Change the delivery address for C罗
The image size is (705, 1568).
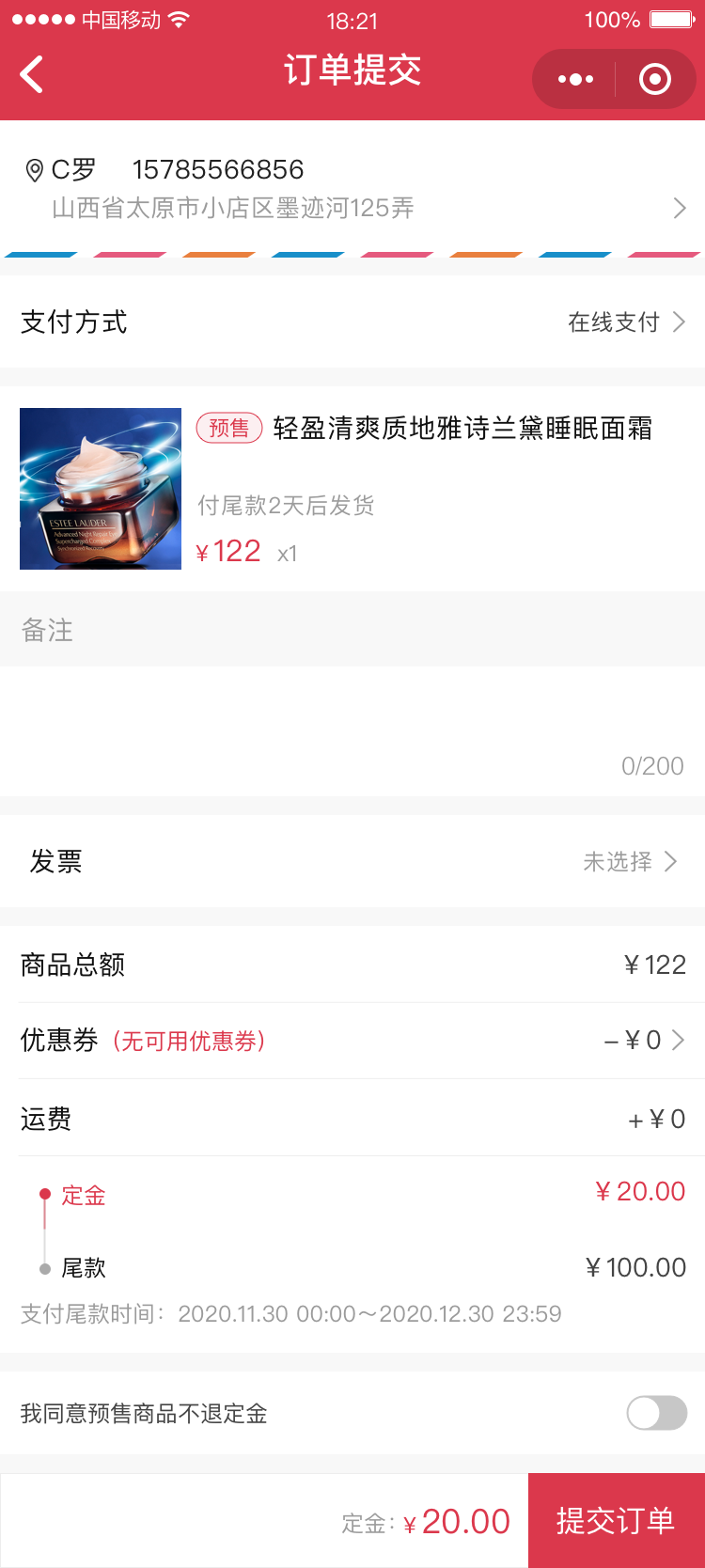pyautogui.click(x=352, y=188)
